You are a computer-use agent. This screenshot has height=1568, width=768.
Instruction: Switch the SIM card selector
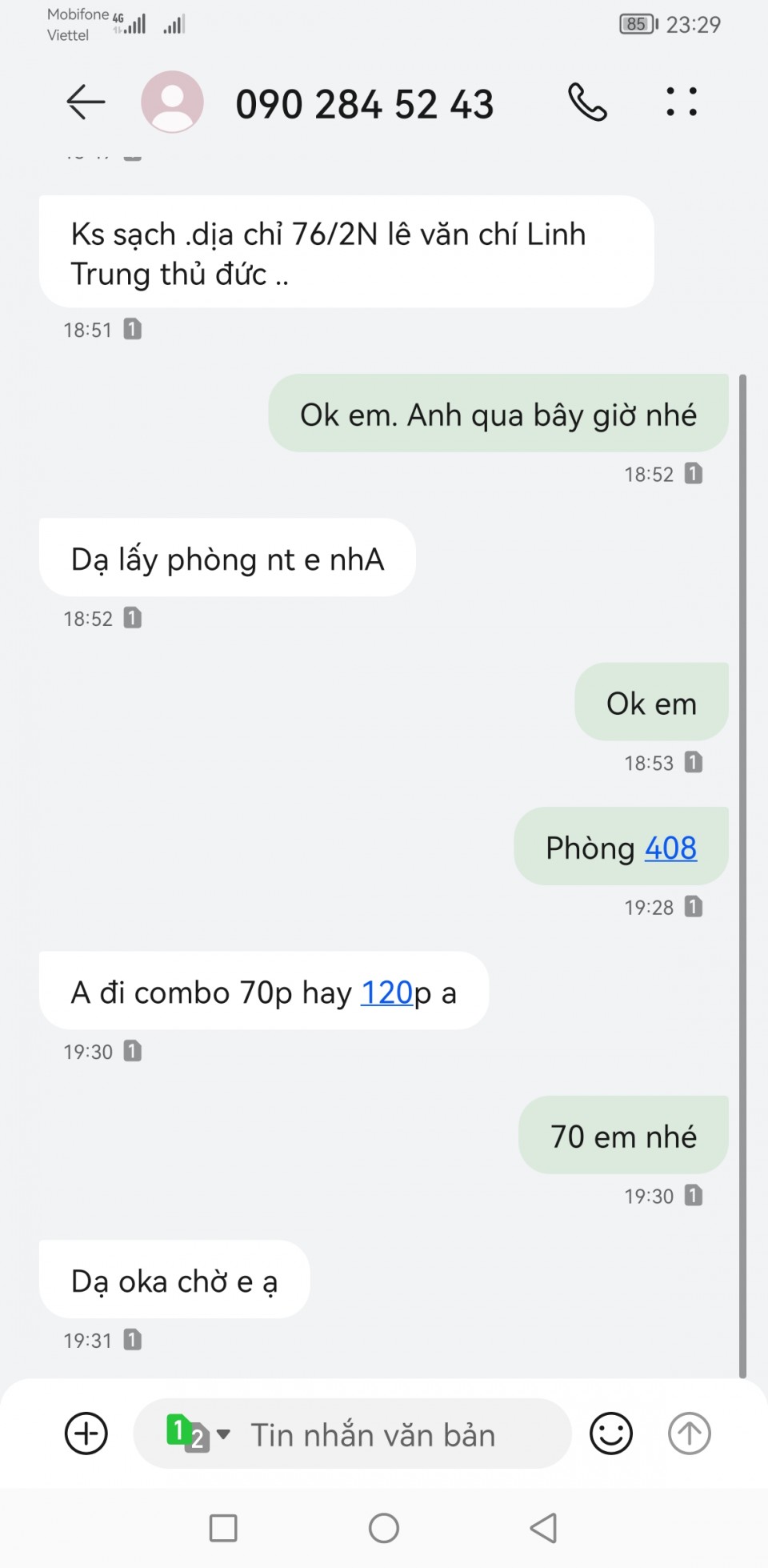(198, 1434)
